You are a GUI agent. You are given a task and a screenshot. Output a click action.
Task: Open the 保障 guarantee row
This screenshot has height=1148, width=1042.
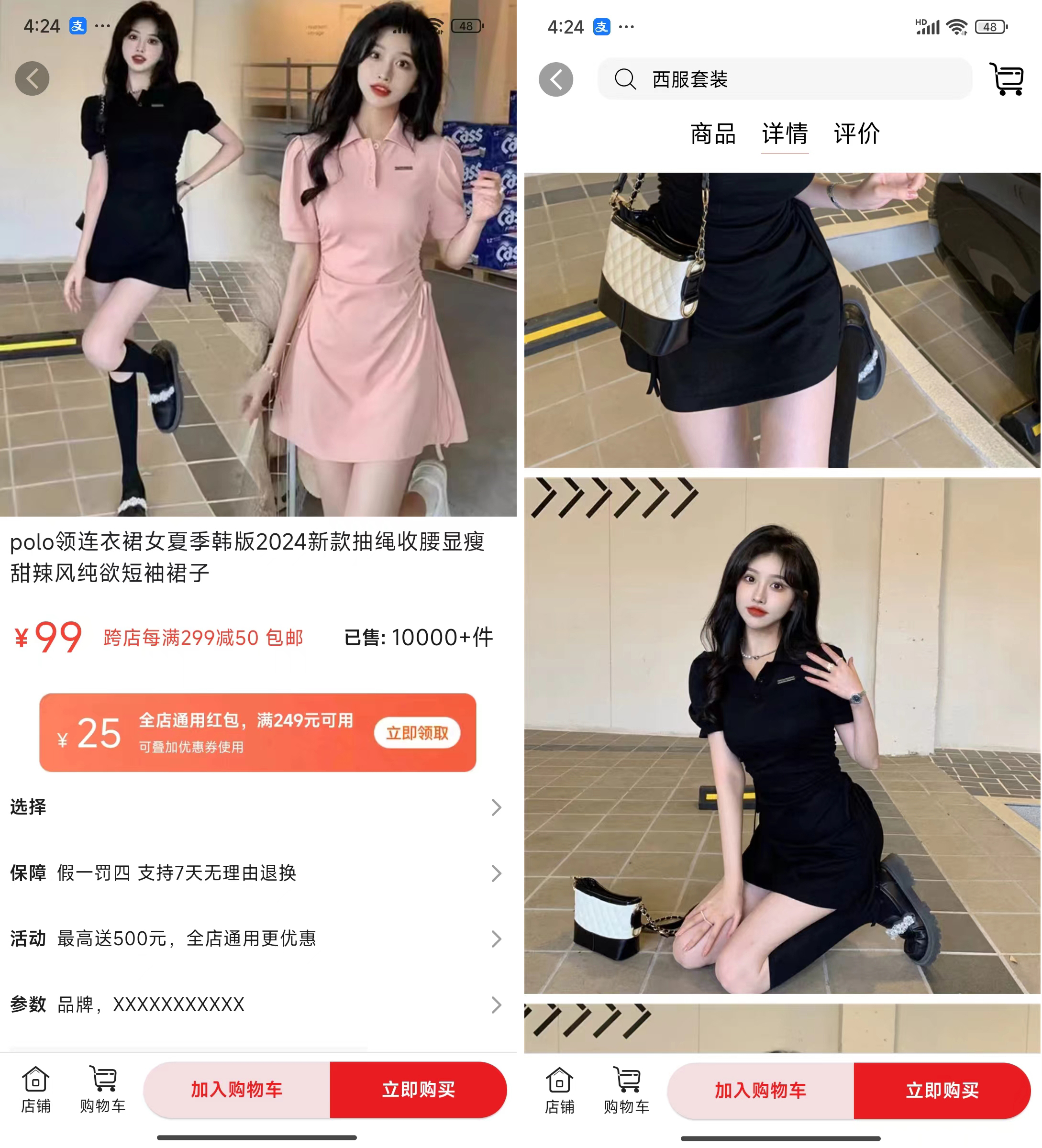pyautogui.click(x=256, y=873)
